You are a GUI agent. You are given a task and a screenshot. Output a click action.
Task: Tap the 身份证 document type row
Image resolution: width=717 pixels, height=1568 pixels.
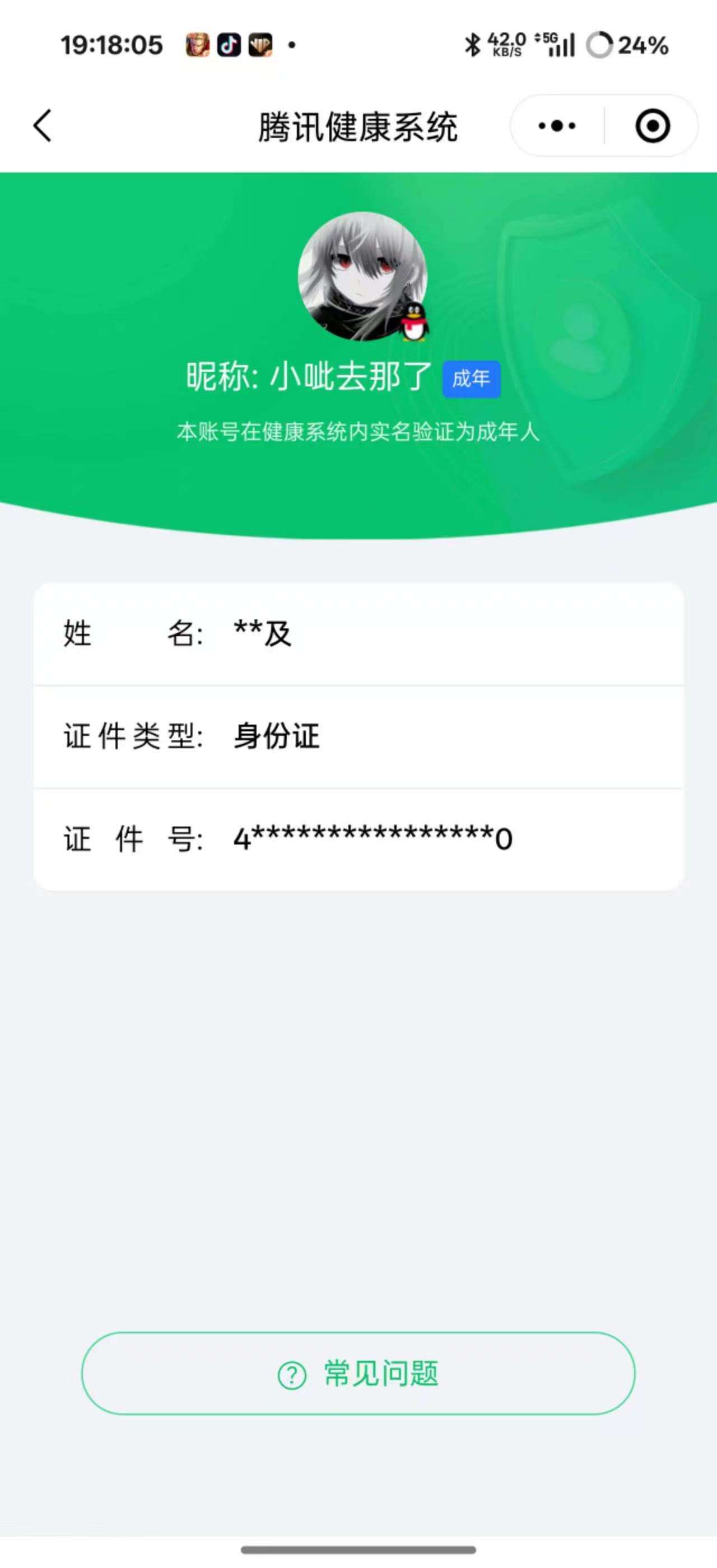[x=276, y=736]
